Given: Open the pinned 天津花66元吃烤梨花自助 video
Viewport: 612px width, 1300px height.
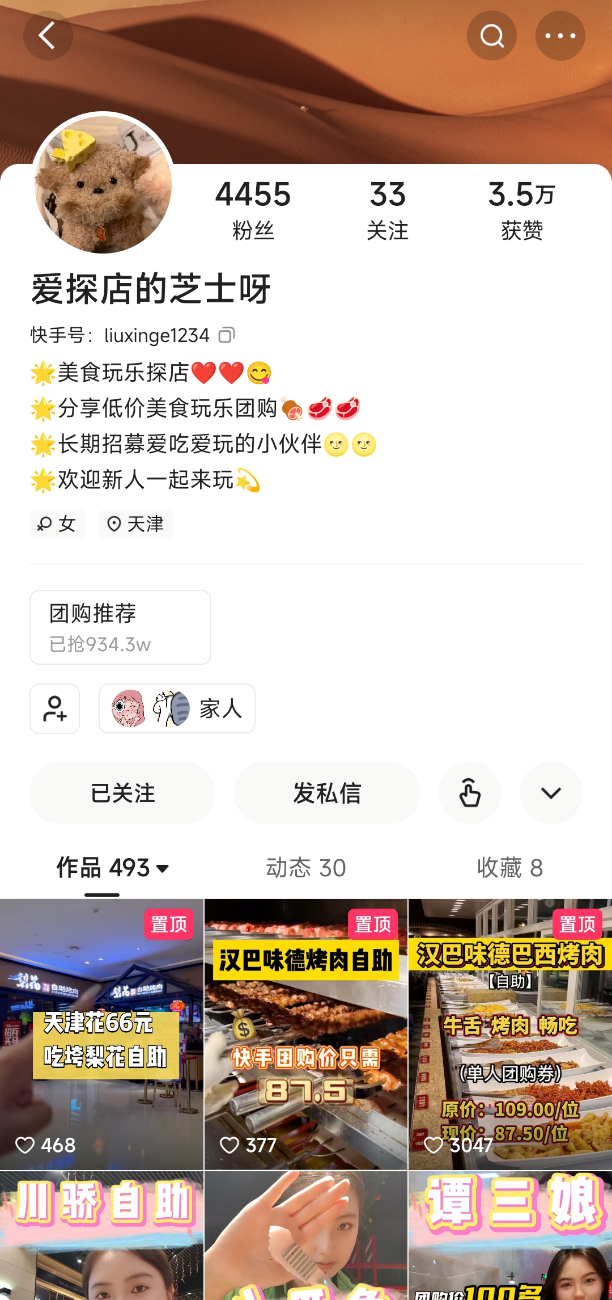Looking at the screenshot, I should (101, 1035).
